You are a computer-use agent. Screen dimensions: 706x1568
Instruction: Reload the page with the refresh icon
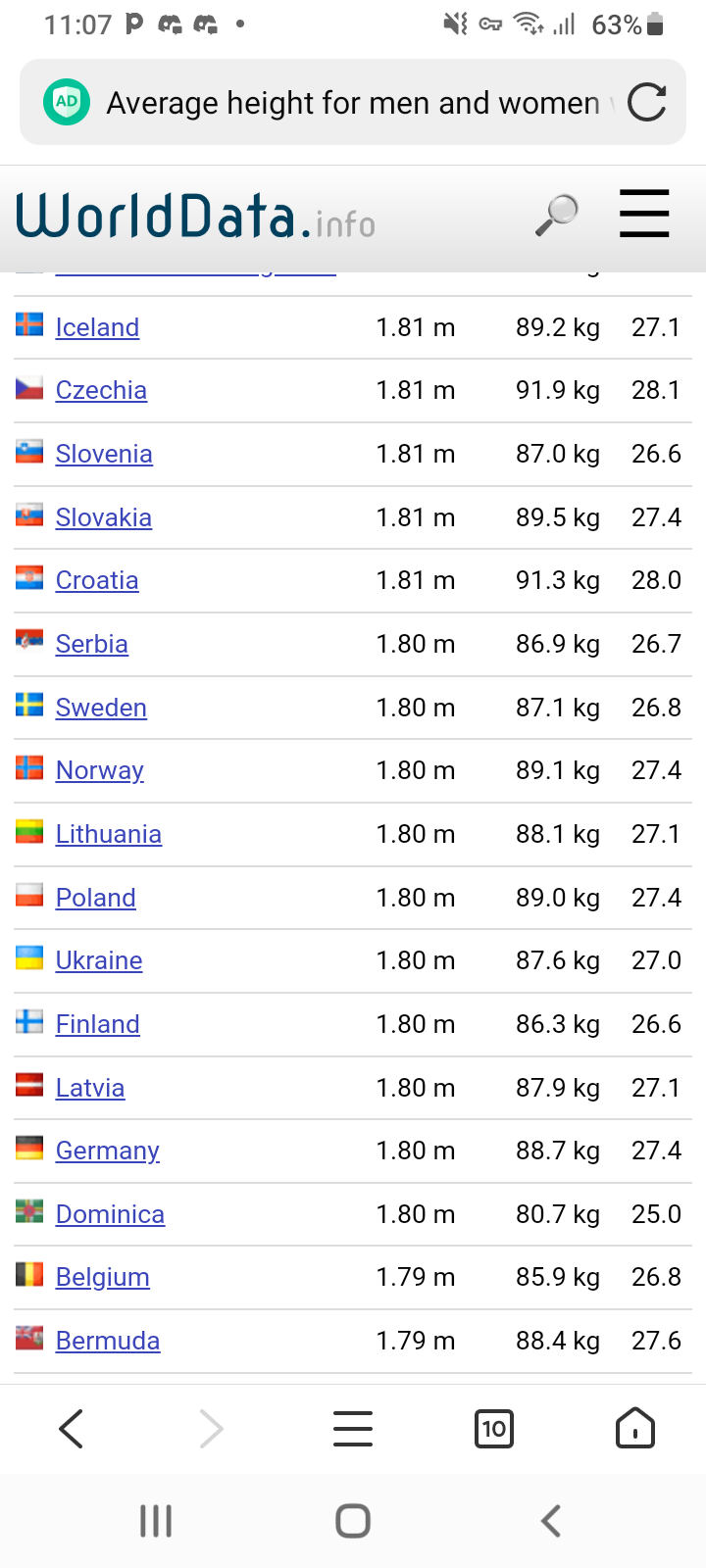click(x=646, y=102)
